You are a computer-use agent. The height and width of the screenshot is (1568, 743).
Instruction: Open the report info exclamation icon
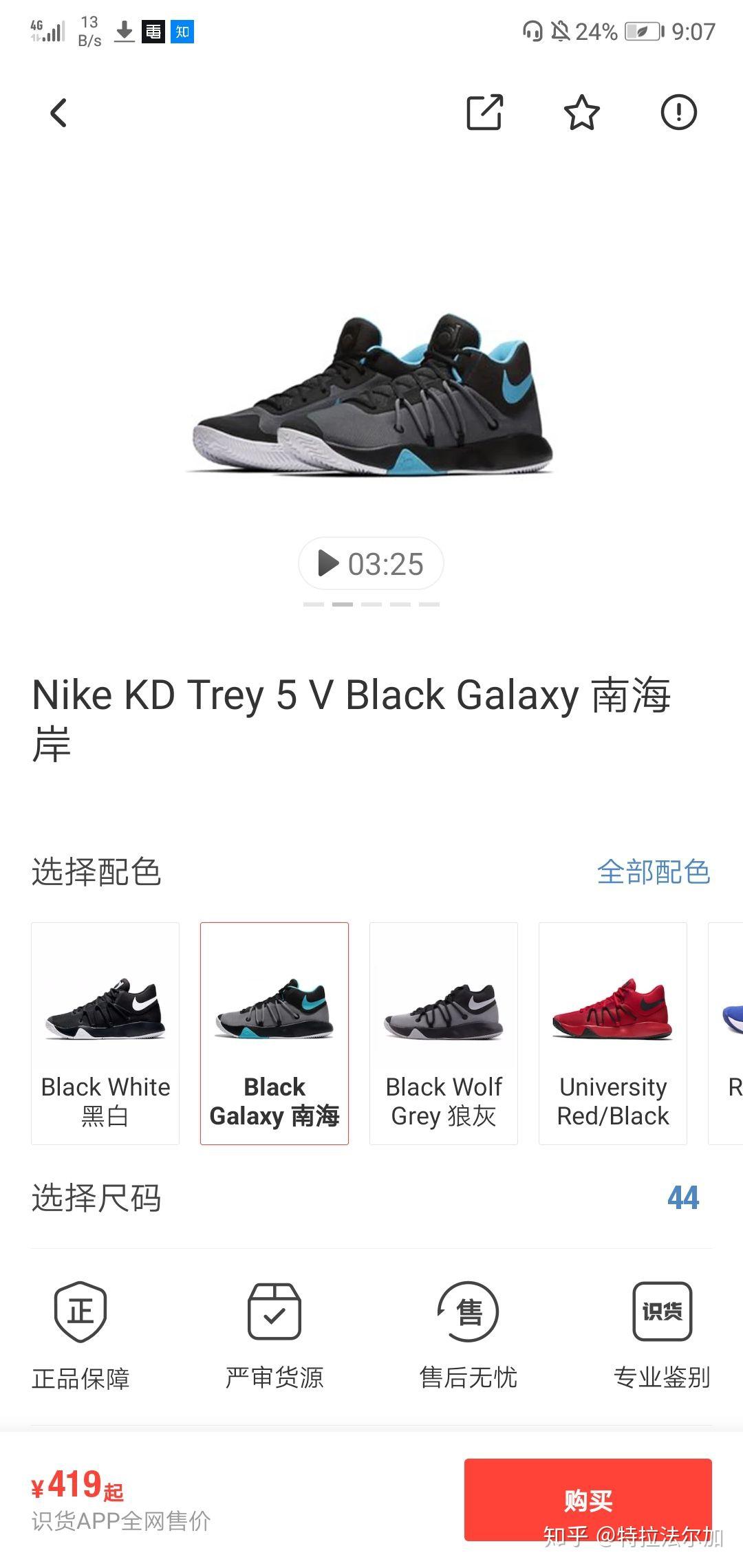(679, 113)
